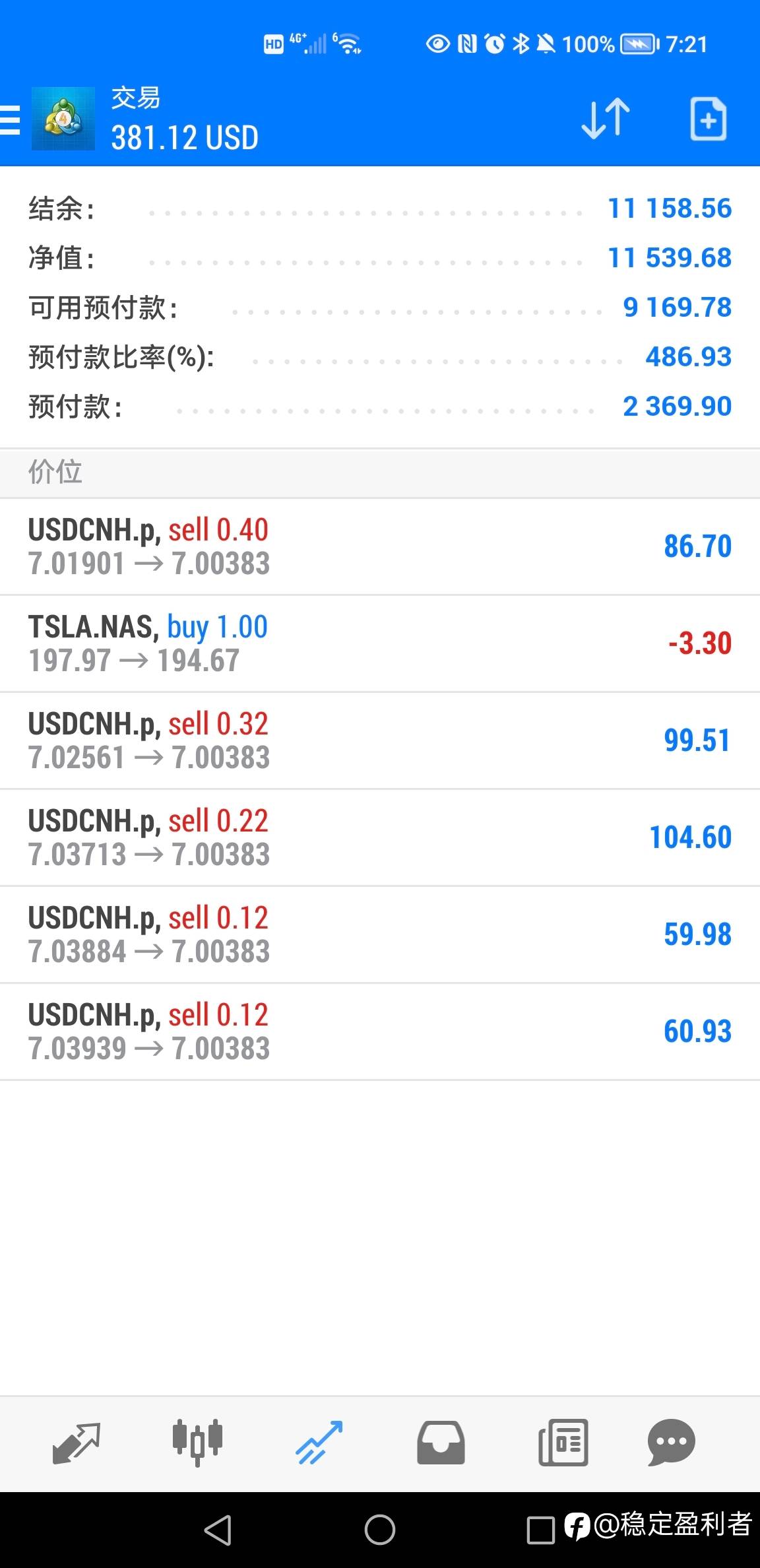Switch to the Quotes tab

(x=76, y=1442)
